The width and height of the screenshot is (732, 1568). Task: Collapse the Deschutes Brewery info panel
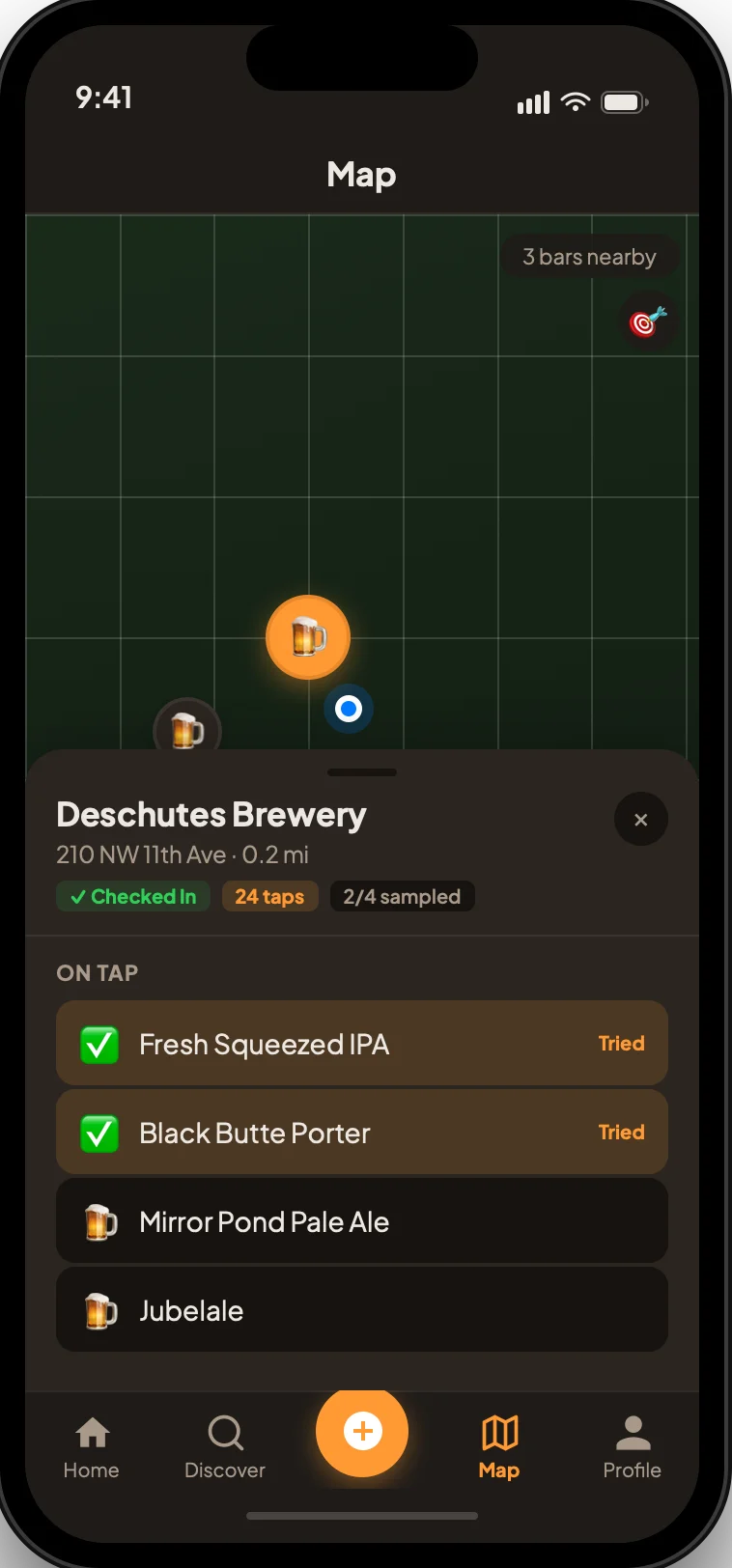[x=640, y=819]
